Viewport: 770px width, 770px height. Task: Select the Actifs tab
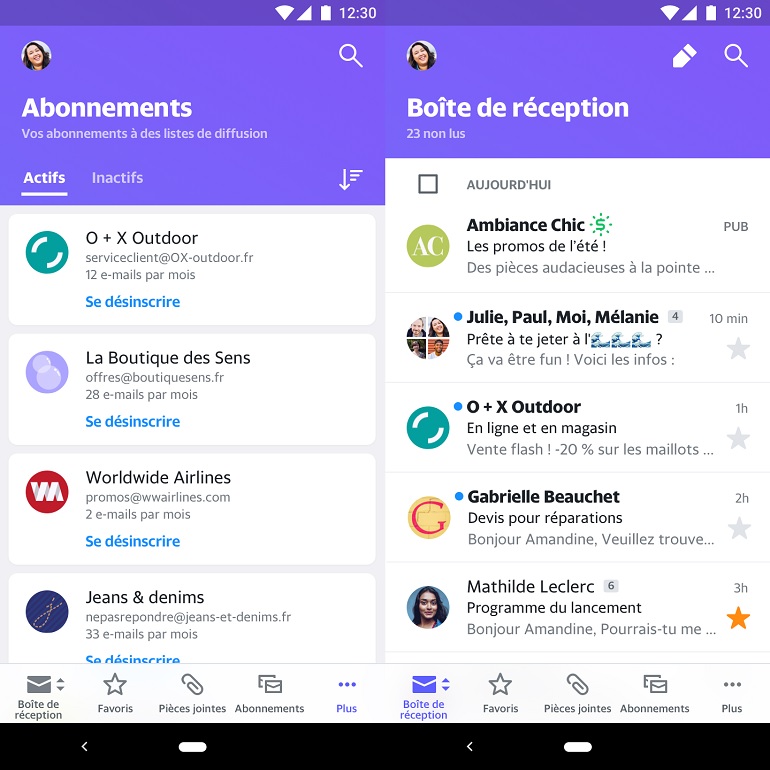point(44,178)
